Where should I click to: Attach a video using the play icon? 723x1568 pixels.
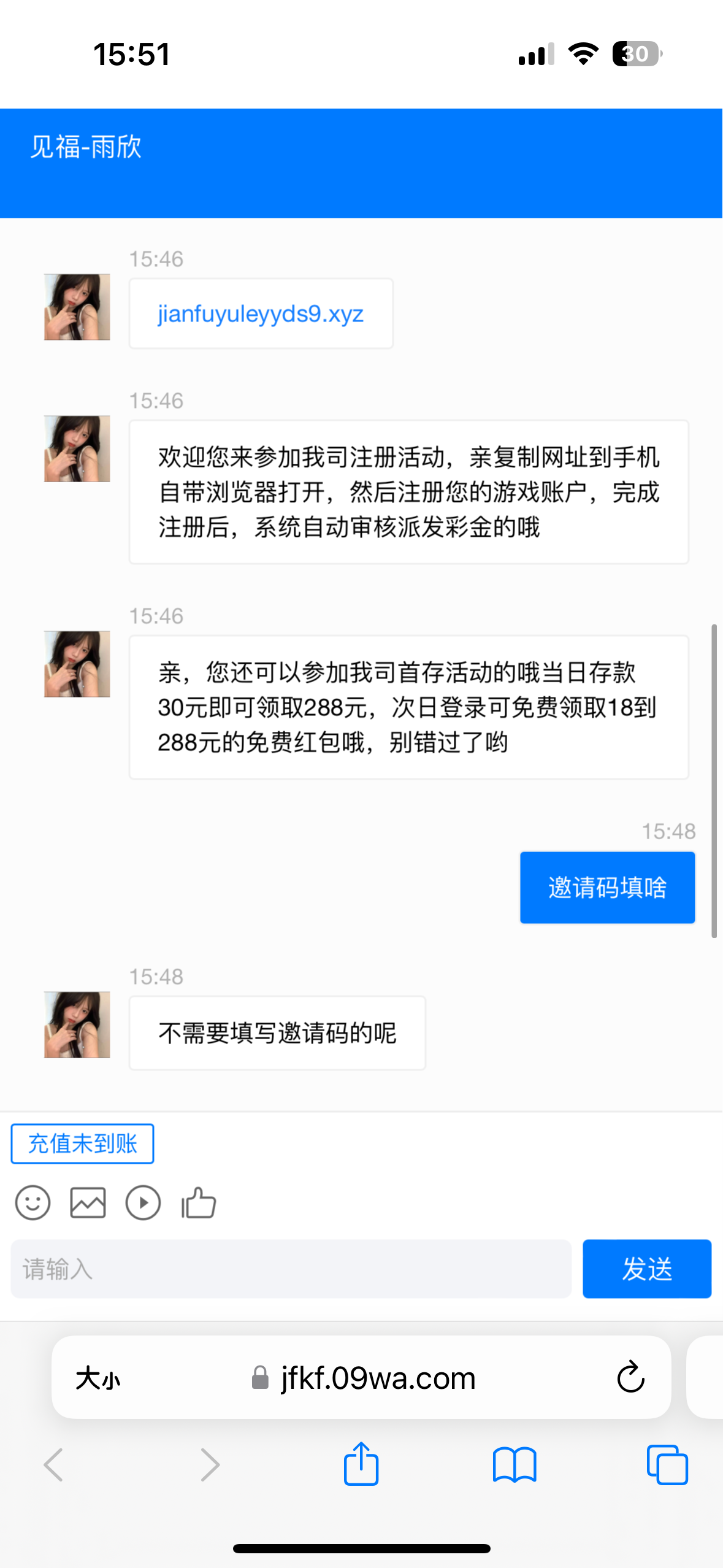pyautogui.click(x=143, y=1202)
